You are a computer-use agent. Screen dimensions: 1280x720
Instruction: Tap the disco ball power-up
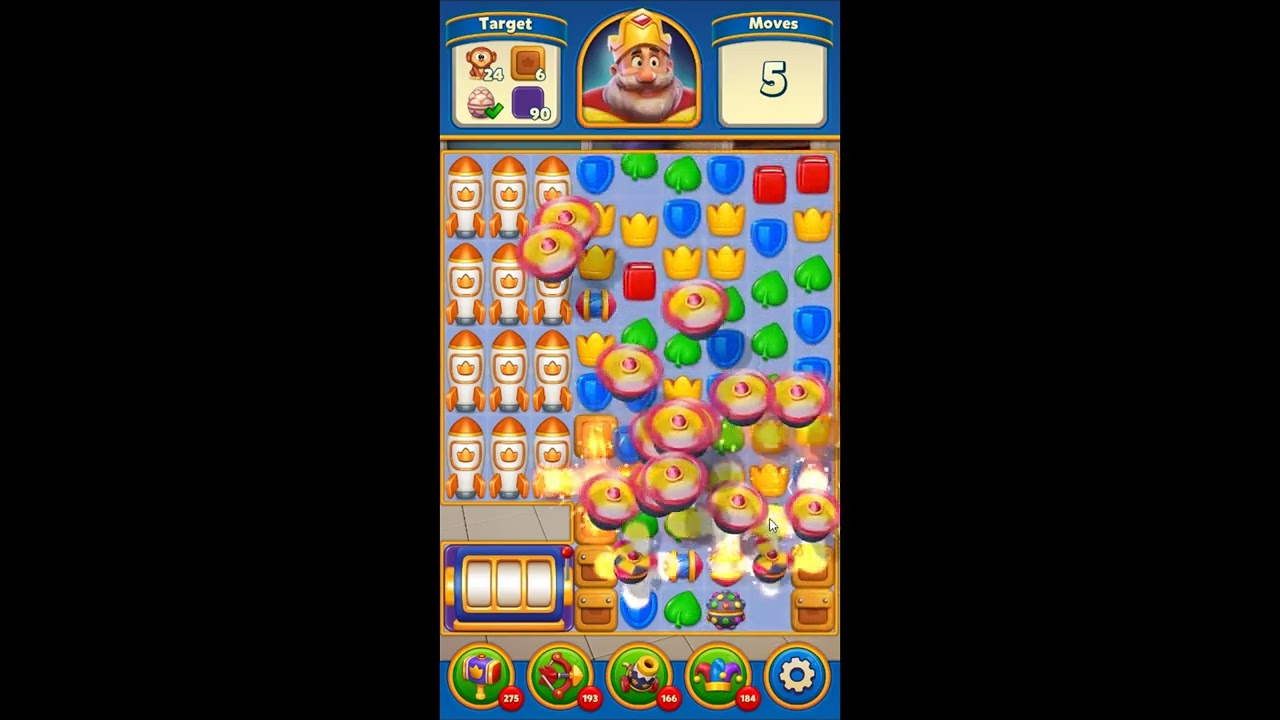click(726, 608)
